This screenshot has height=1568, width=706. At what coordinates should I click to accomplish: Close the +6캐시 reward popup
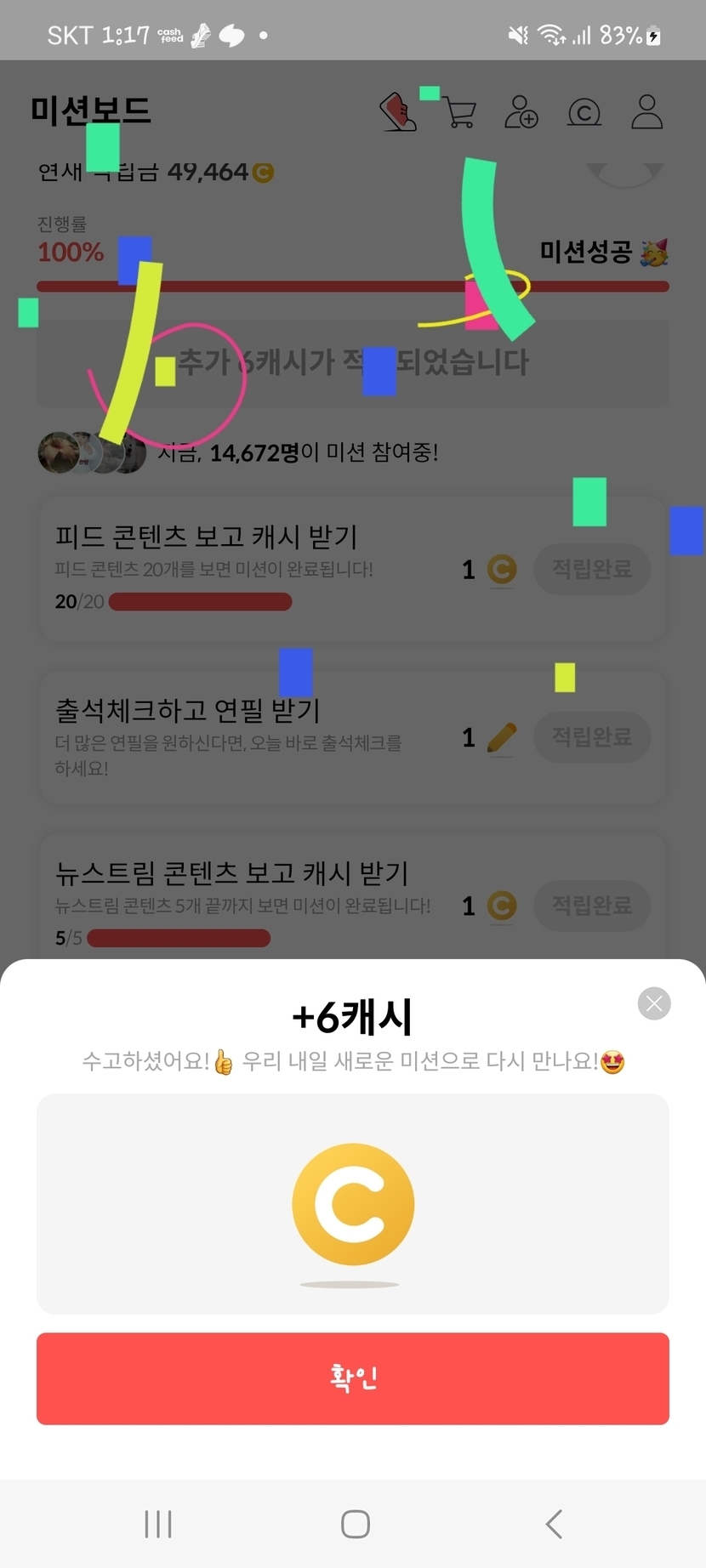tap(654, 1003)
